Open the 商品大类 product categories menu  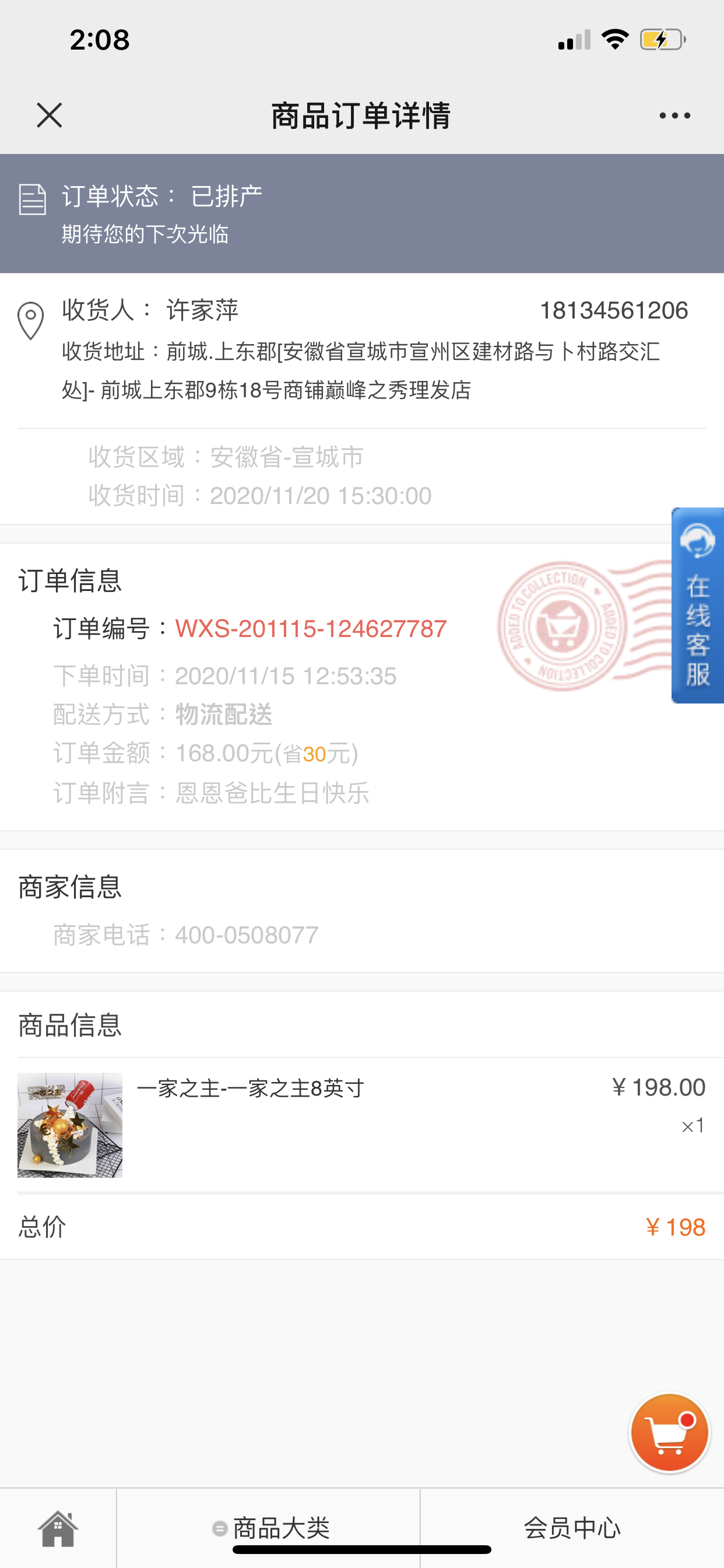click(268, 1528)
